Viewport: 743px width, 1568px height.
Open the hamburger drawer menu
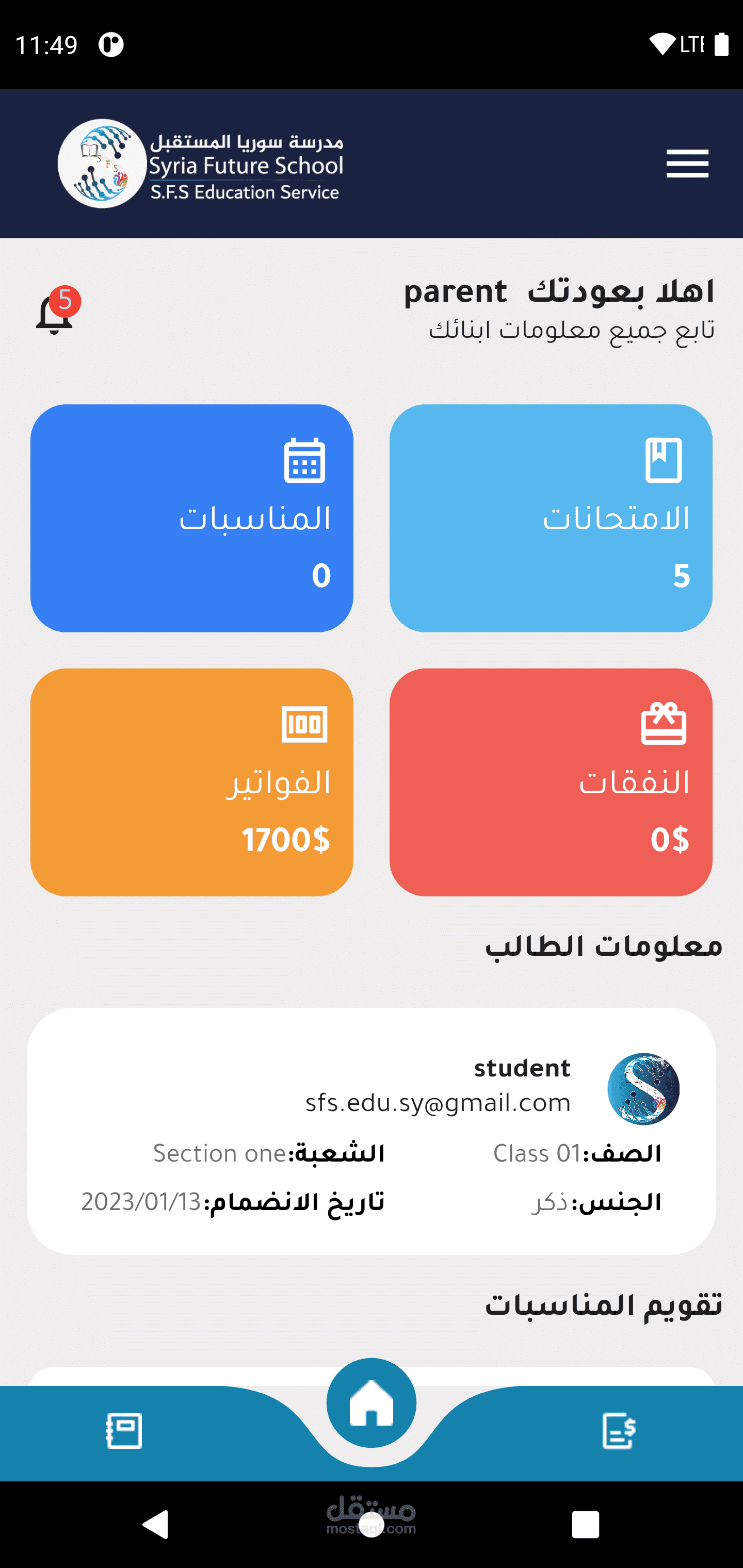[x=687, y=164]
